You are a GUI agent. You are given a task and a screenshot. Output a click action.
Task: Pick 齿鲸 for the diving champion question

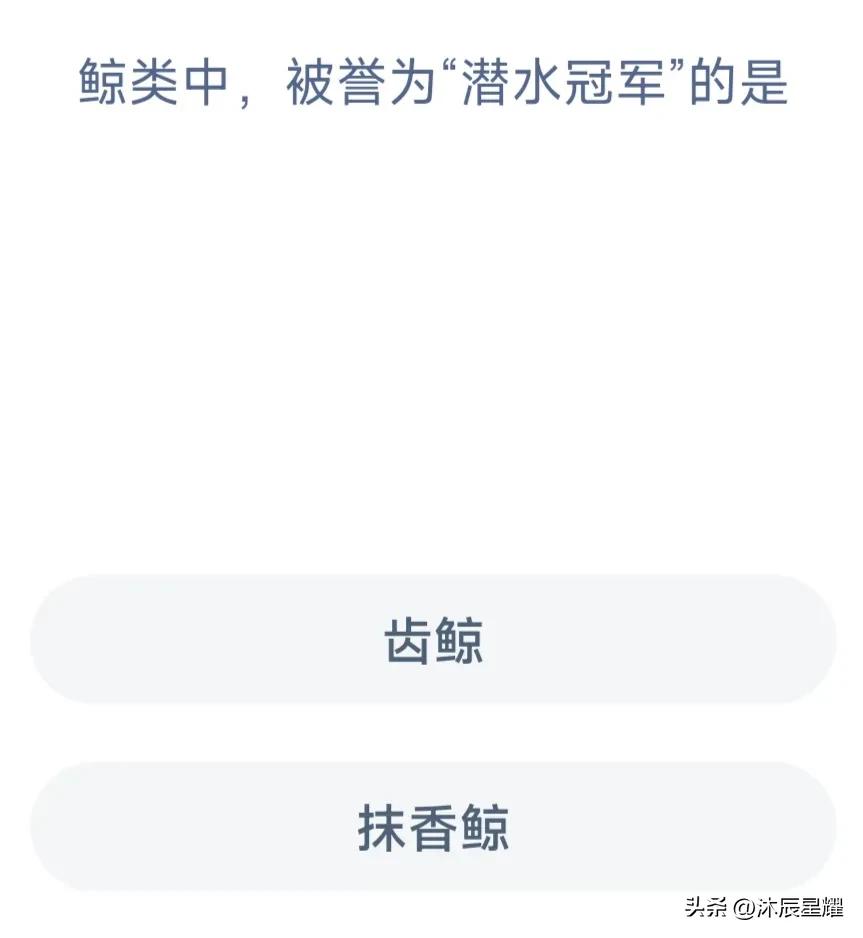pyautogui.click(x=431, y=640)
